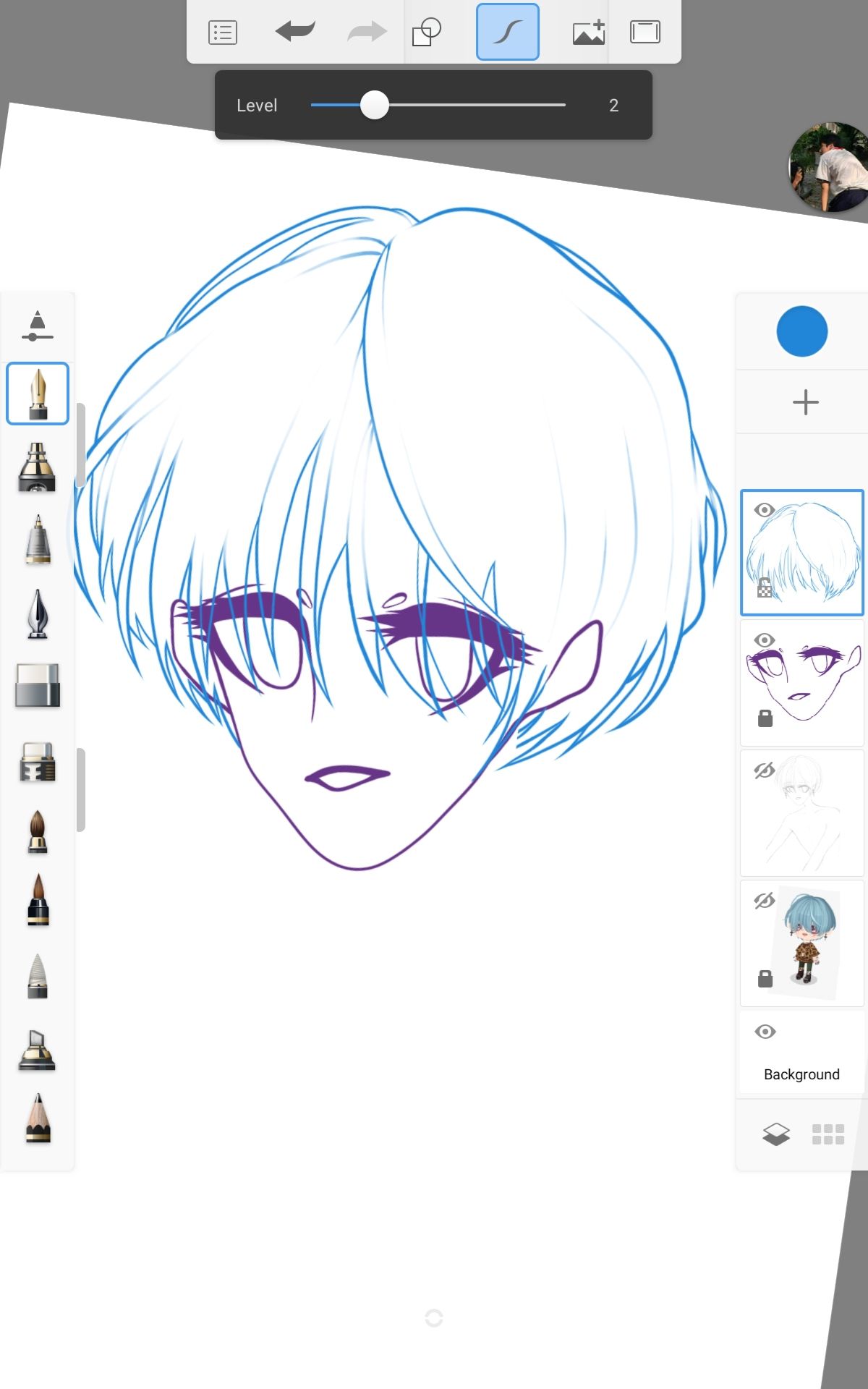Adjust the Level slider
Screen dimensions: 868x1389
point(375,105)
